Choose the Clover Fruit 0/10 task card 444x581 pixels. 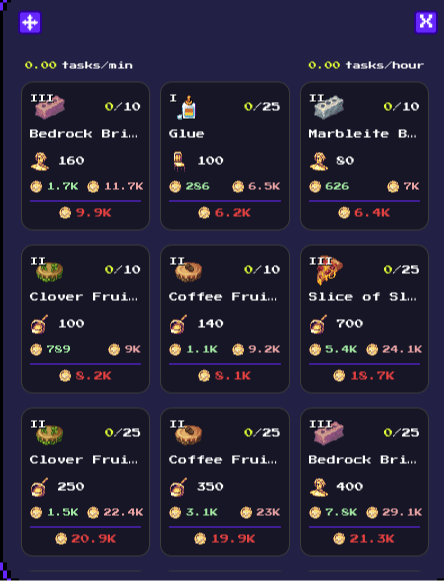(85, 319)
